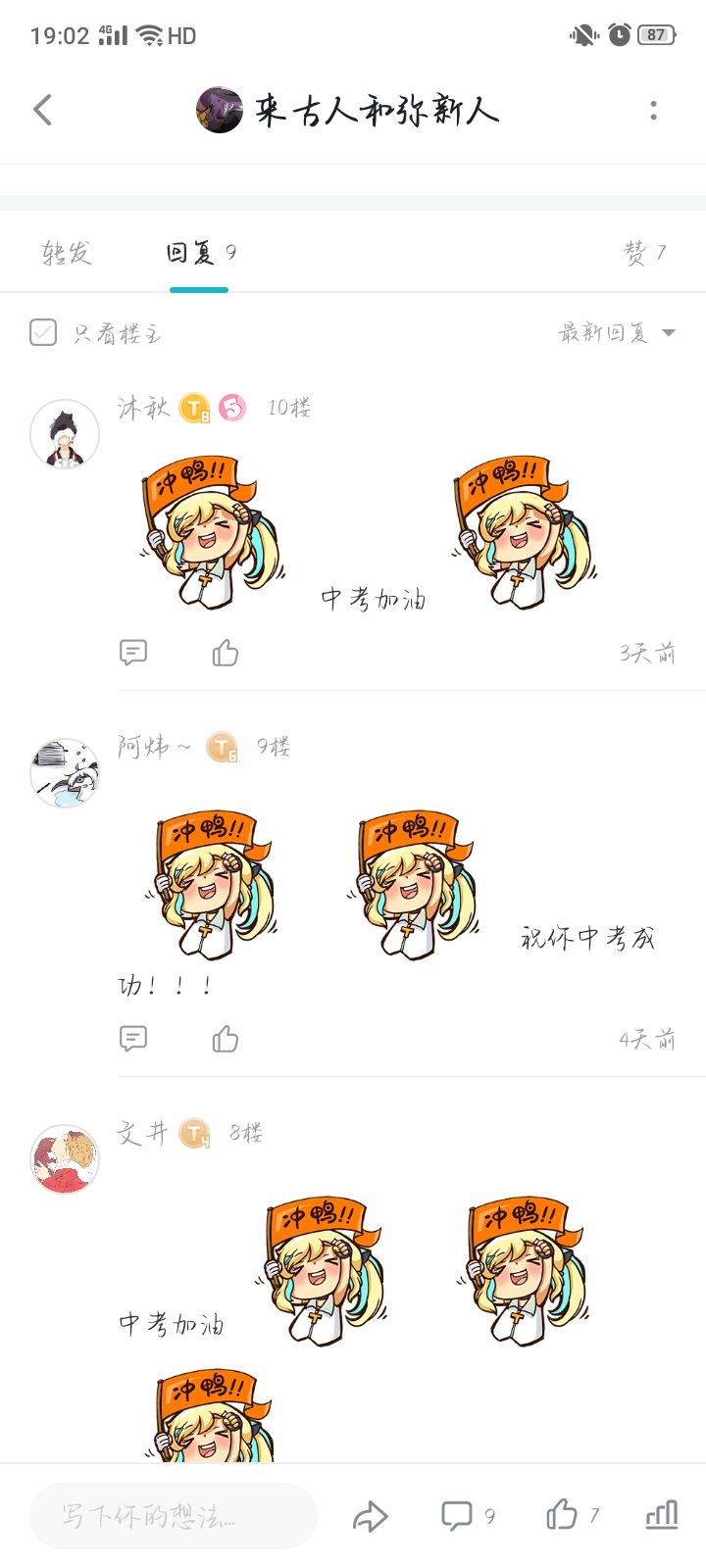Enable the 只看楼主 checkbox

click(42, 333)
